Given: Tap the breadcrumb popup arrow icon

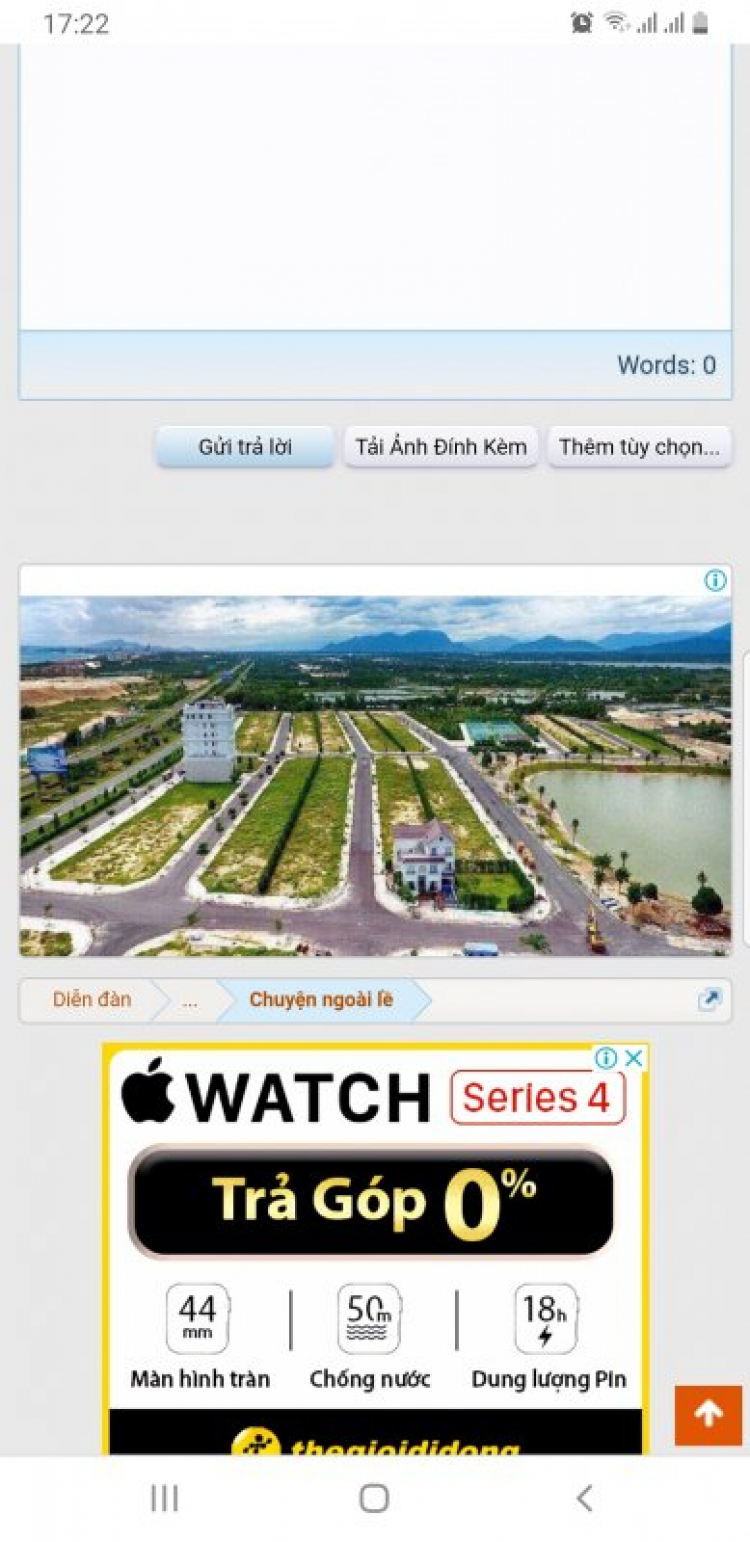Looking at the screenshot, I should pos(709,1000).
